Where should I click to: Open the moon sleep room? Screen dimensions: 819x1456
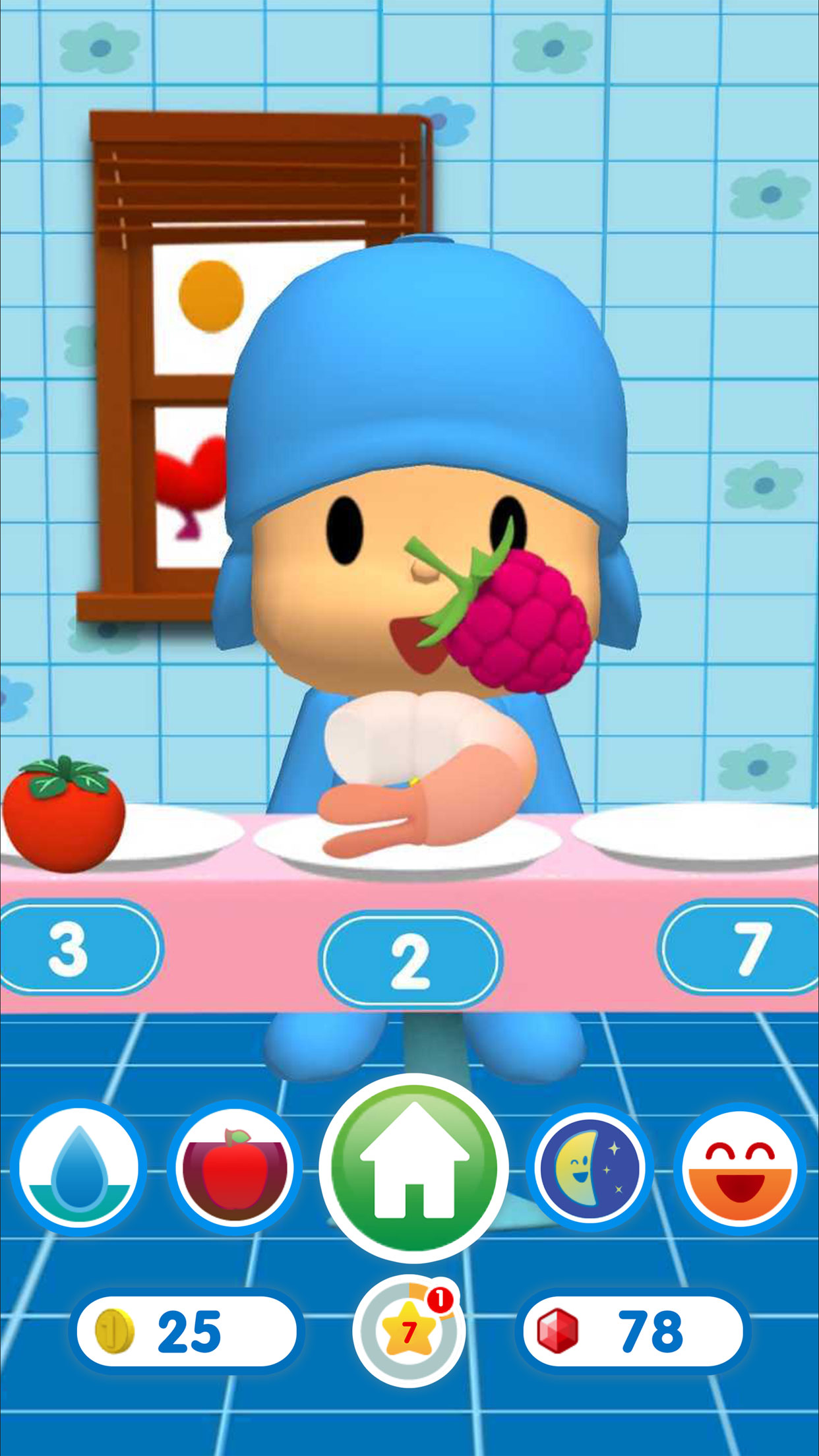(x=590, y=1168)
